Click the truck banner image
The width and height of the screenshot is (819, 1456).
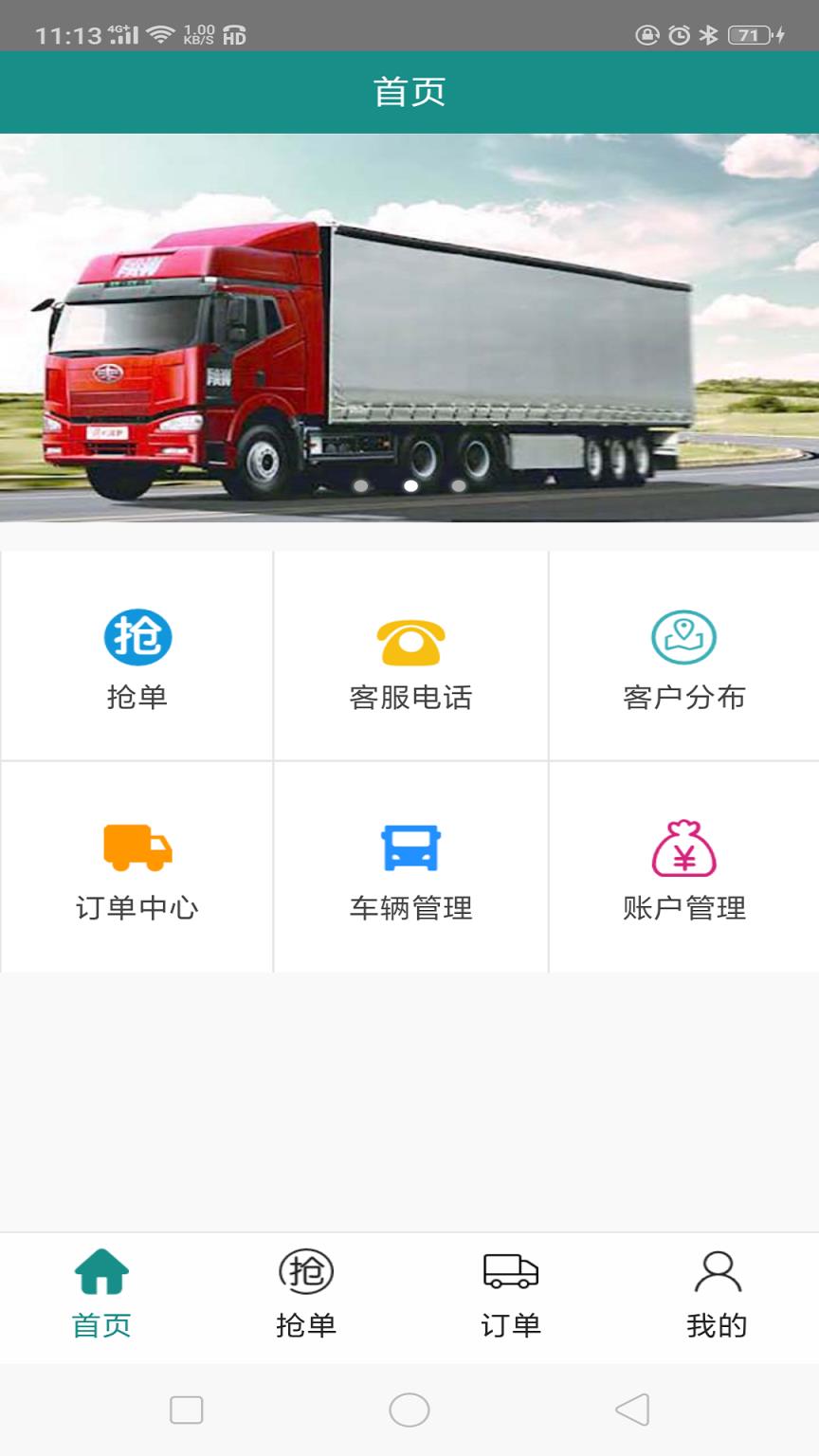409,332
